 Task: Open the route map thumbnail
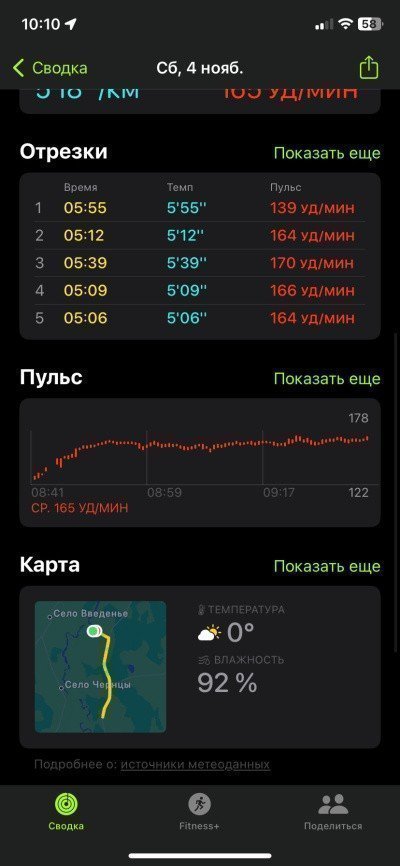[x=100, y=667]
